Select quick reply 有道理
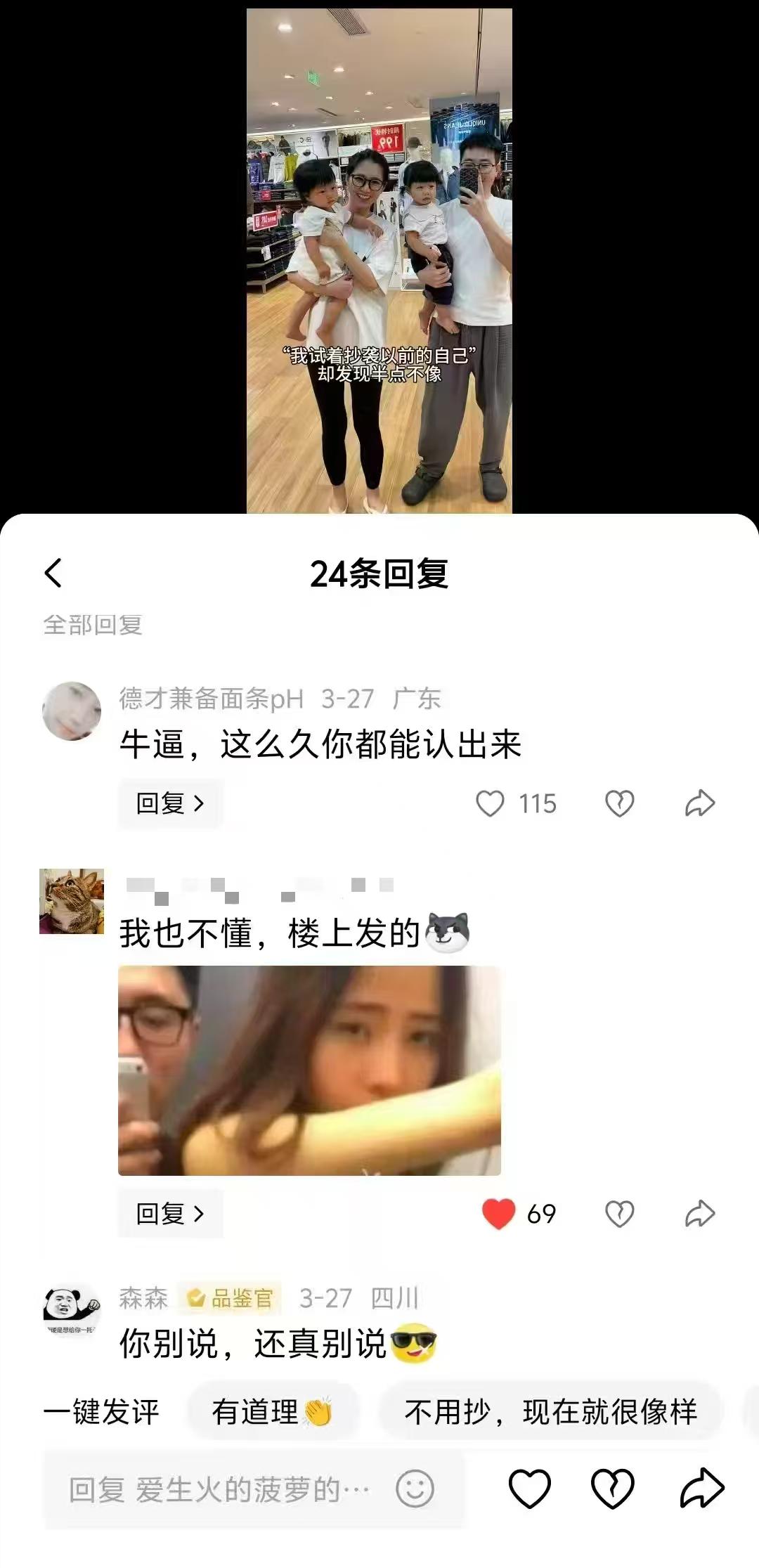 273,1411
